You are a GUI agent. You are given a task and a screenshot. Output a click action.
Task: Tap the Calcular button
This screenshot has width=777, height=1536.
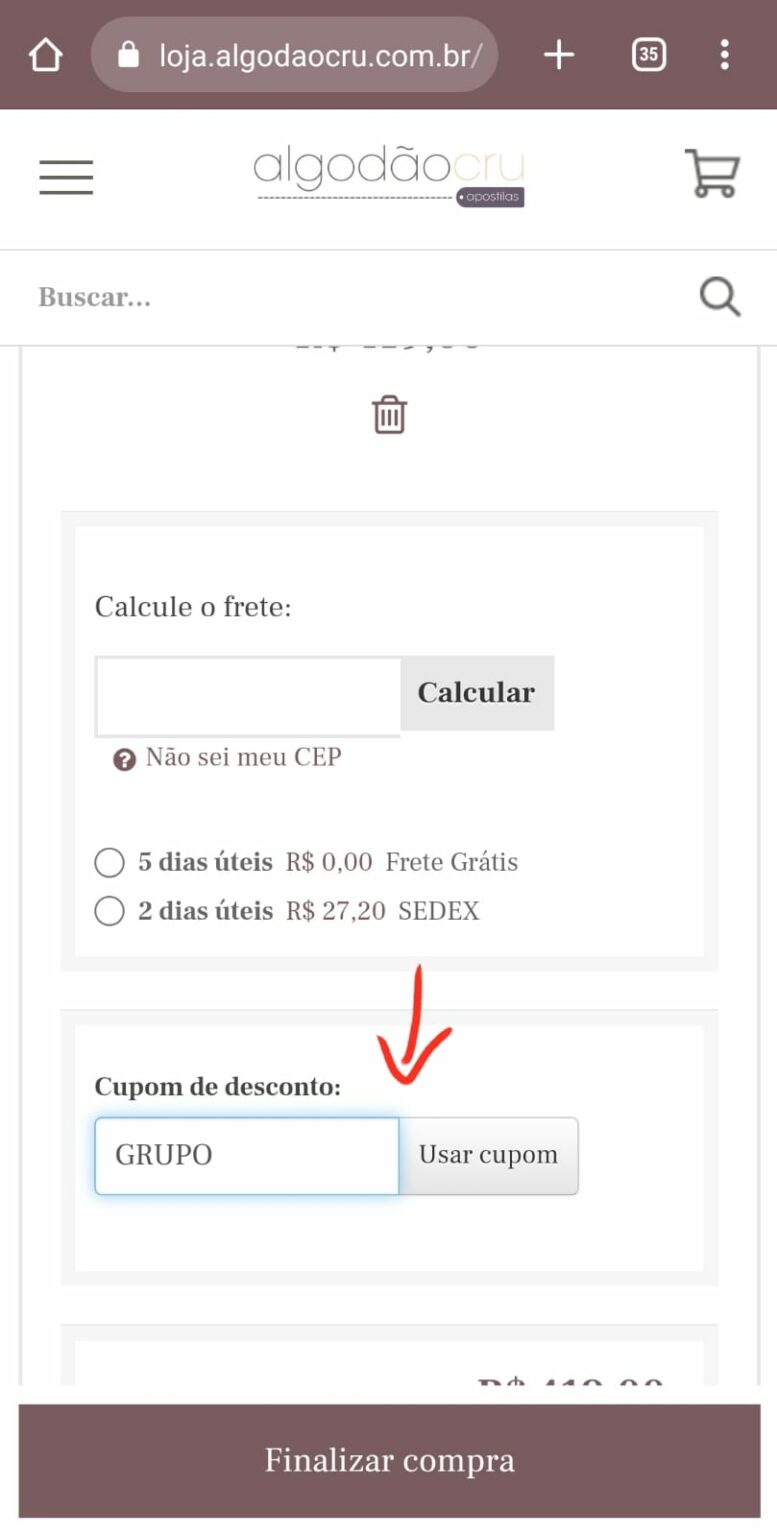click(x=477, y=692)
